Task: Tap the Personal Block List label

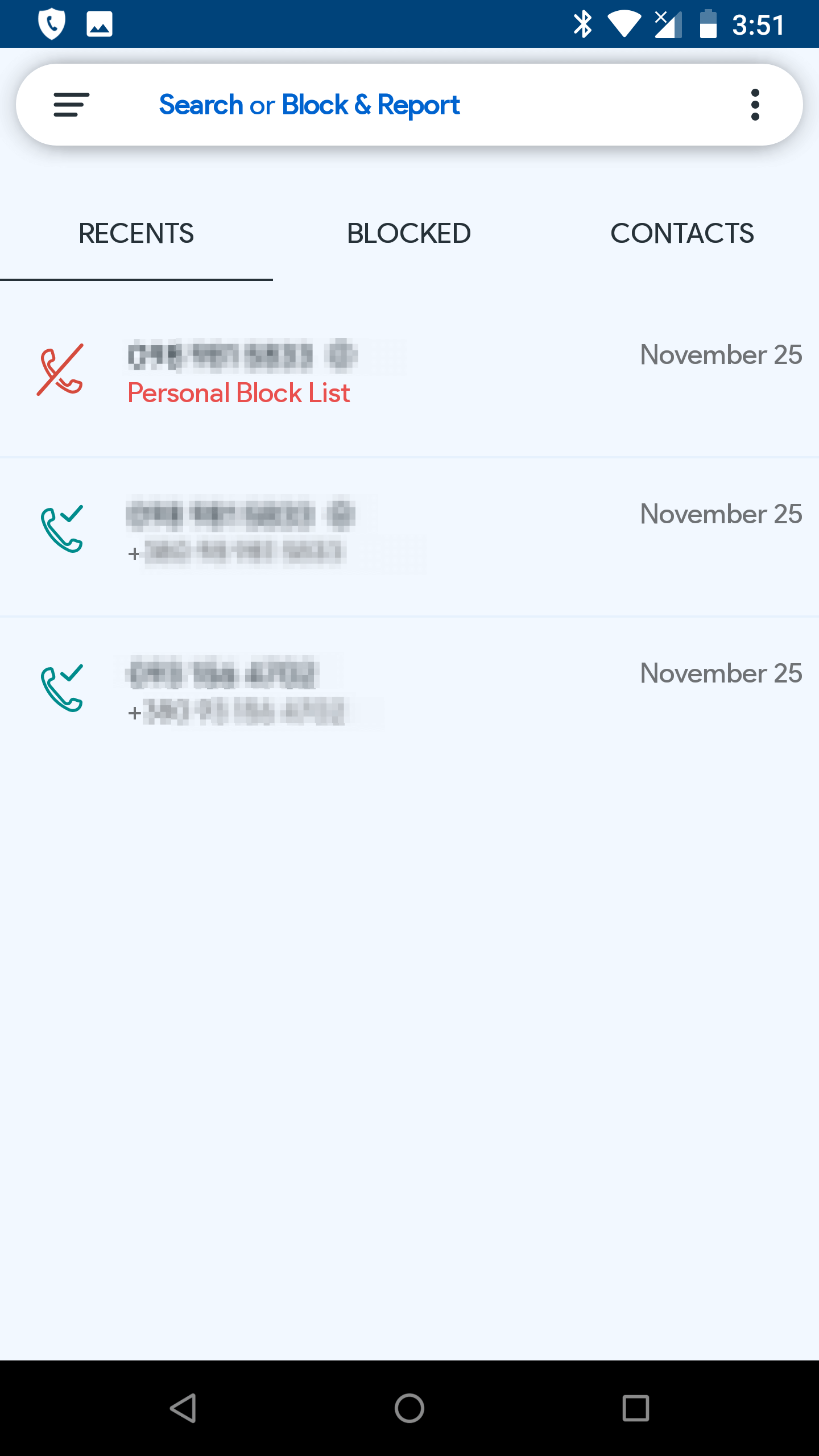Action: tap(238, 392)
